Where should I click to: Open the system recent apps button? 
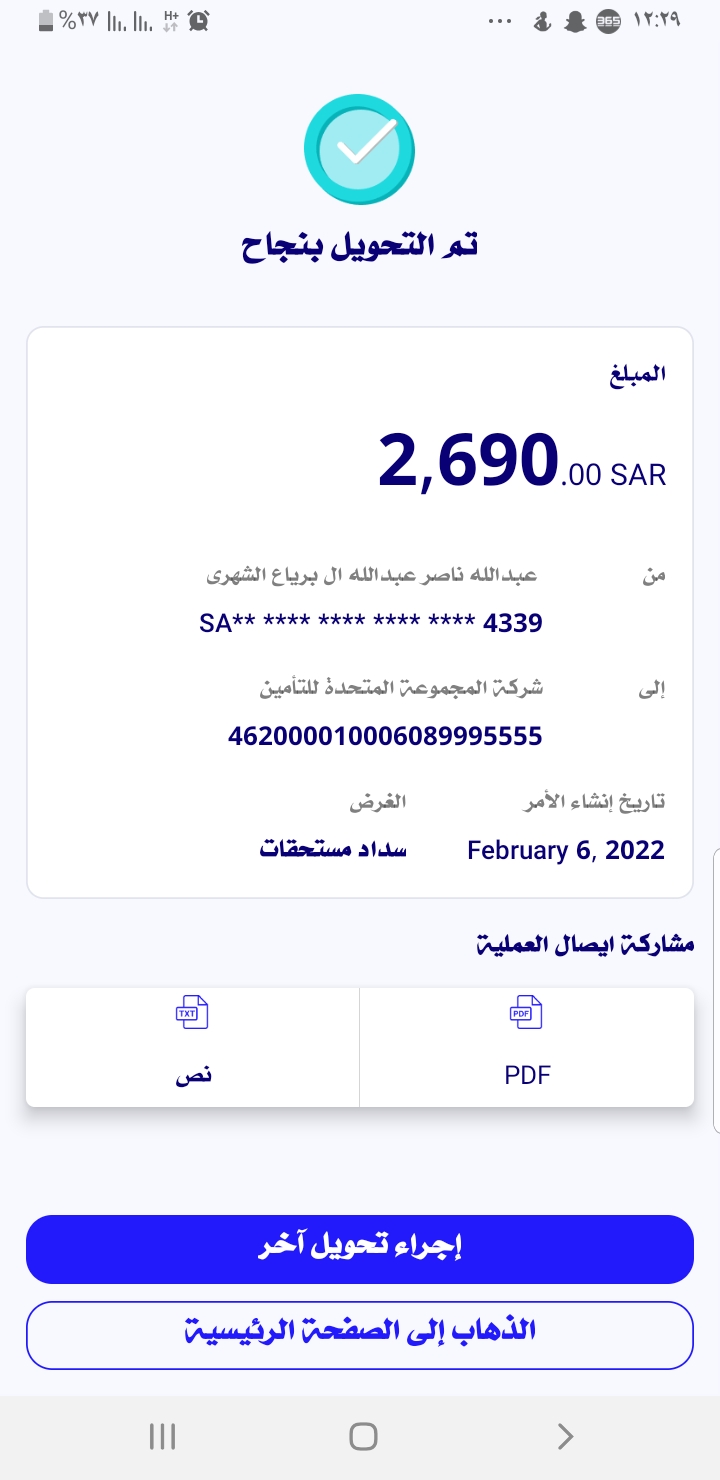click(x=162, y=1437)
